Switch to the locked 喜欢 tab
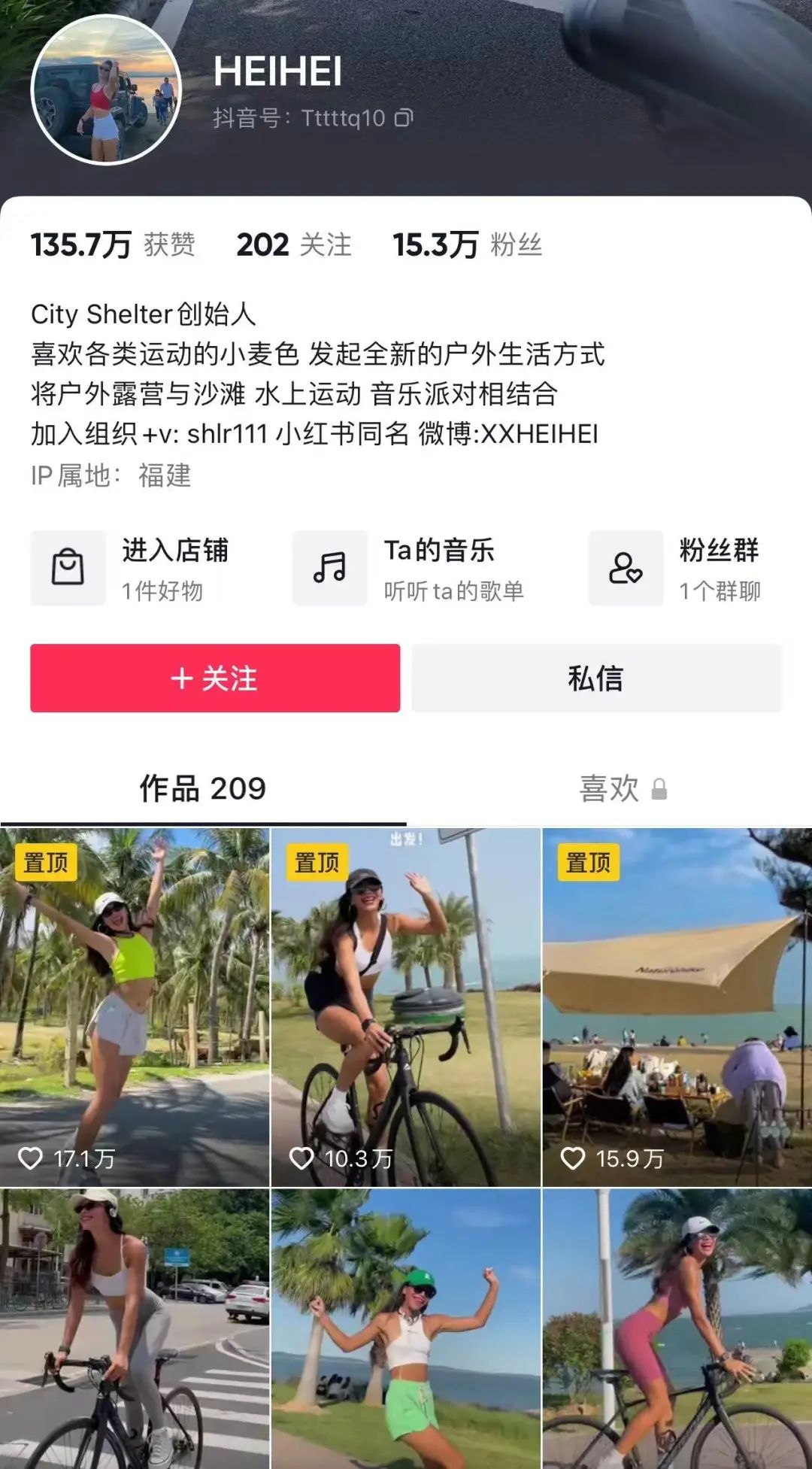This screenshot has height=1469, width=812. 621,788
